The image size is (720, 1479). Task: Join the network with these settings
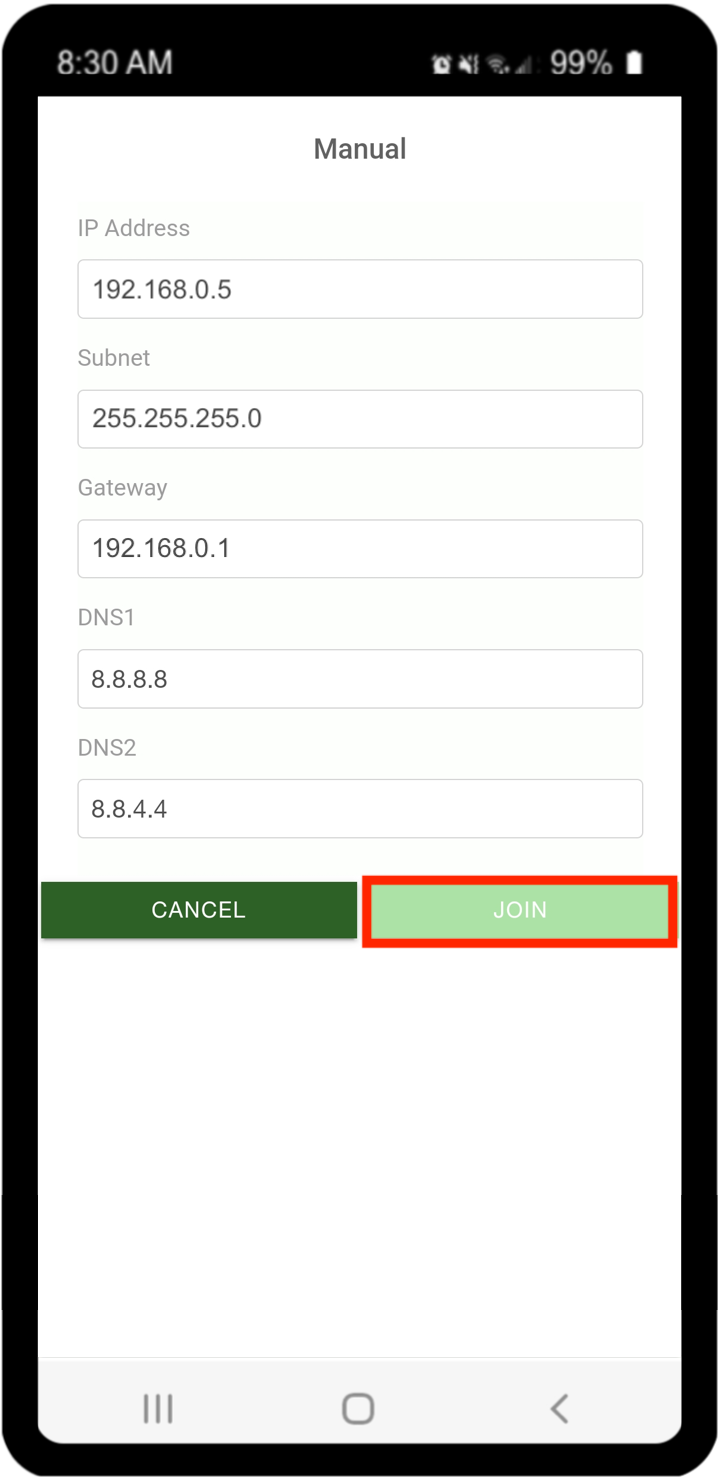[520, 911]
